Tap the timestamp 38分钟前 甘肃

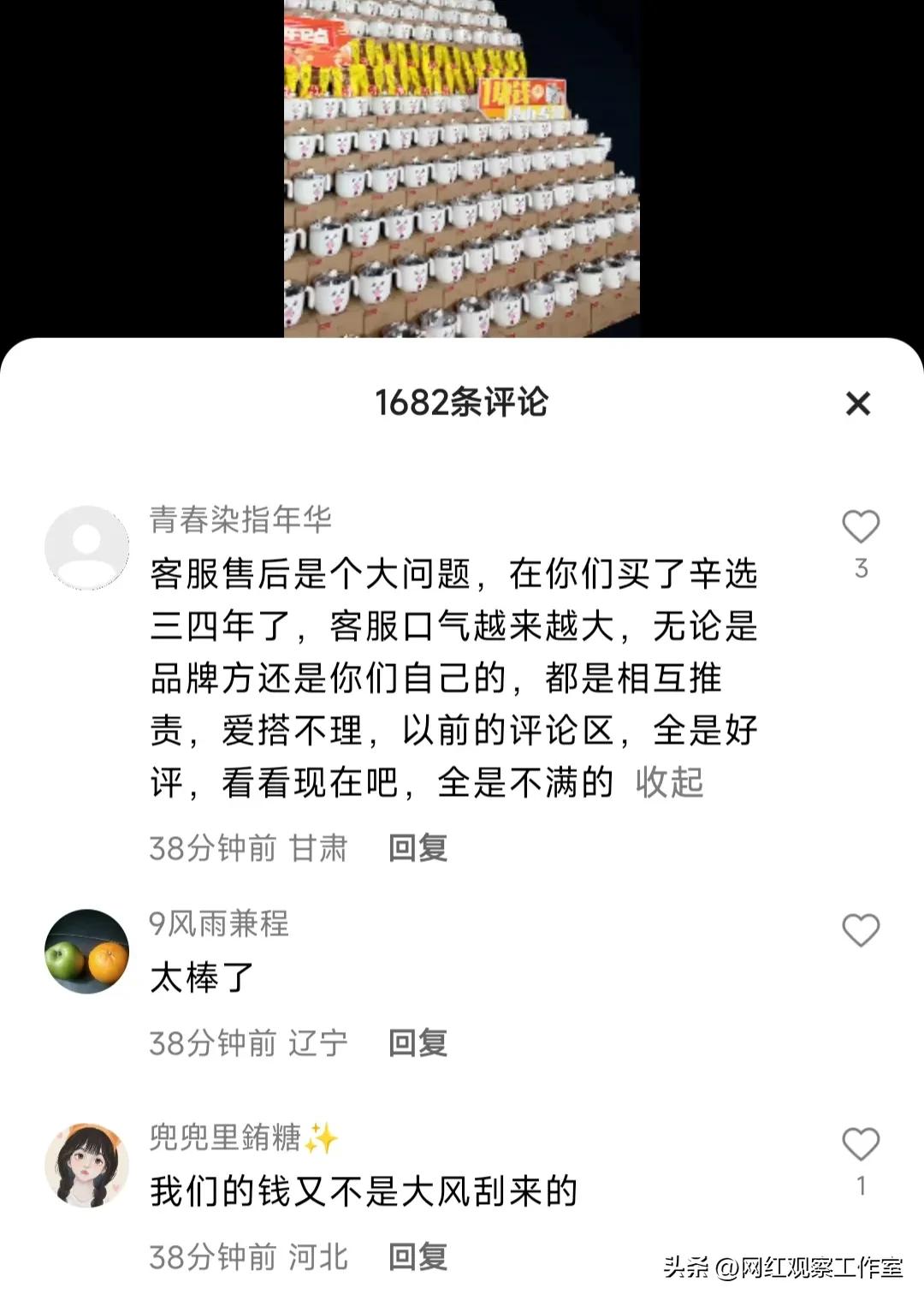pos(247,848)
